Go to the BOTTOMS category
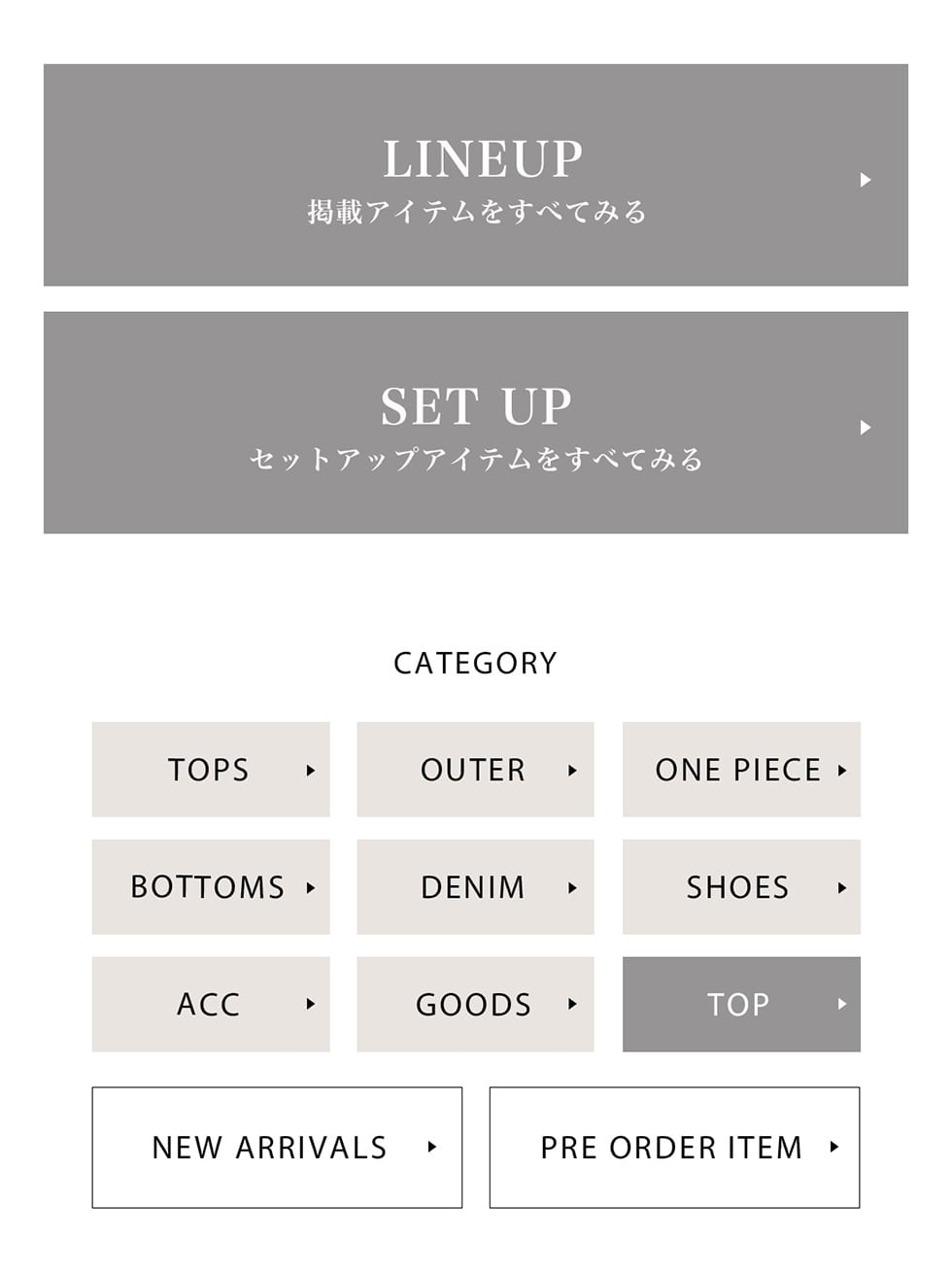 pyautogui.click(x=211, y=887)
